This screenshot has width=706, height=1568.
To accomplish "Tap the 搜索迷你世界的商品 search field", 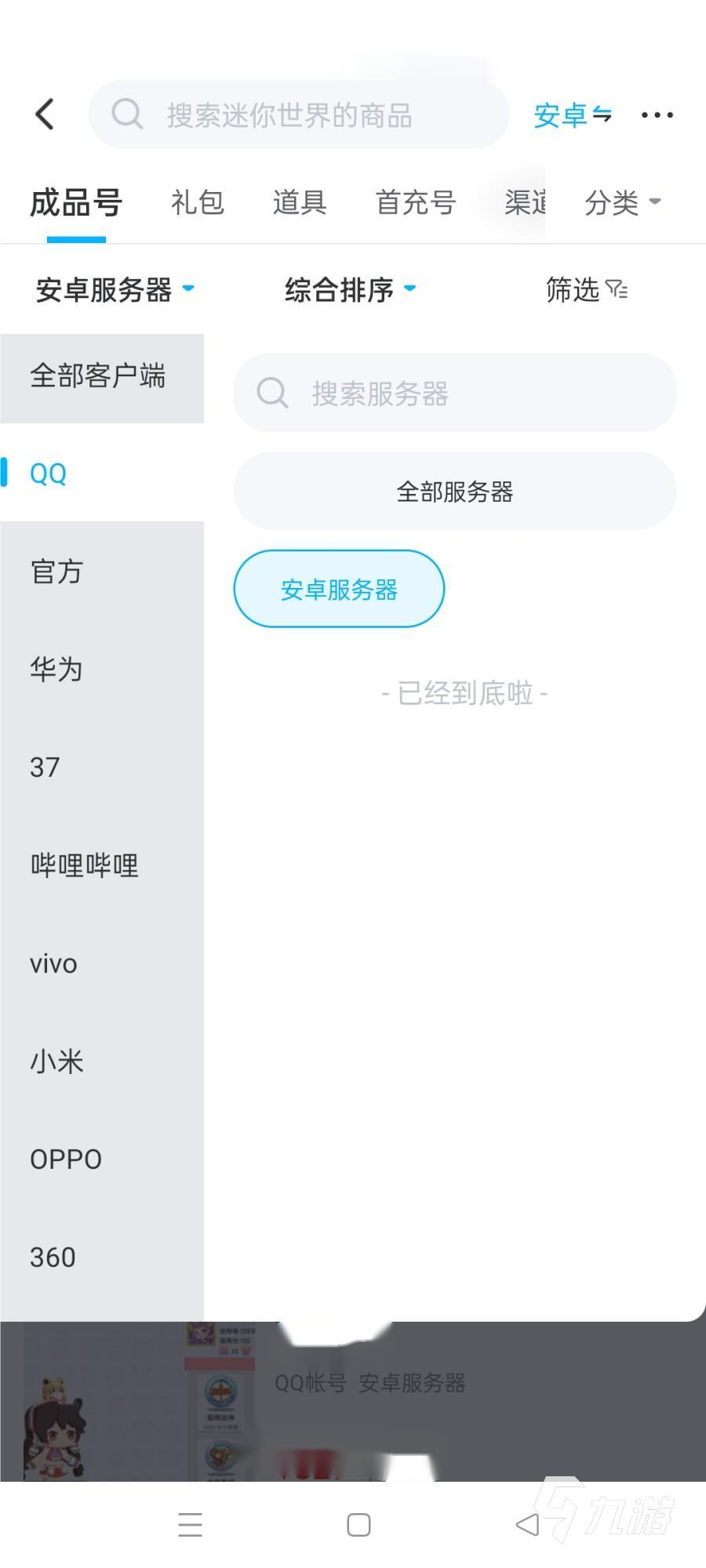I will [x=298, y=114].
